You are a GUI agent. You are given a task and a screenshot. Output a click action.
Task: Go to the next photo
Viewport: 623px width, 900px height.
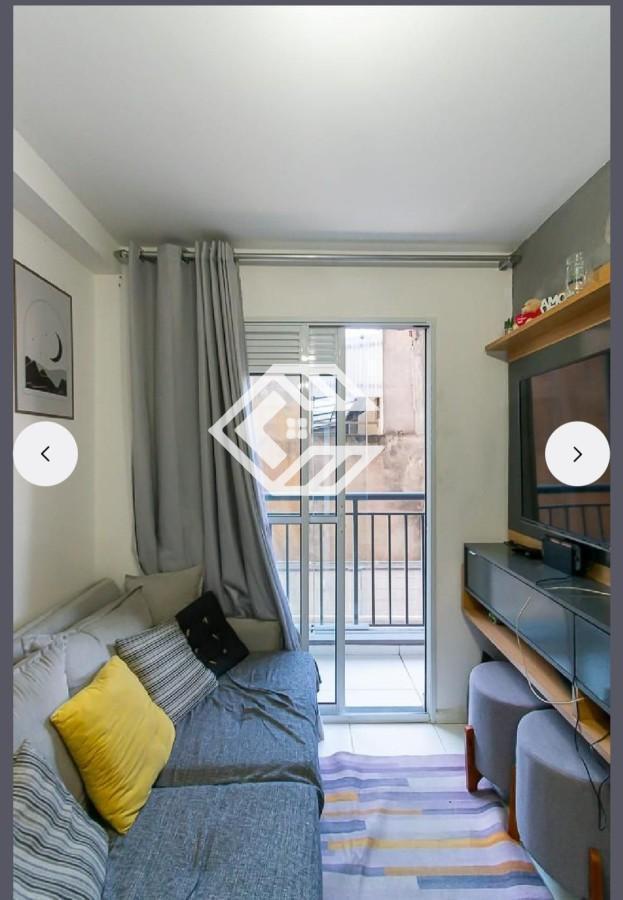577,454
